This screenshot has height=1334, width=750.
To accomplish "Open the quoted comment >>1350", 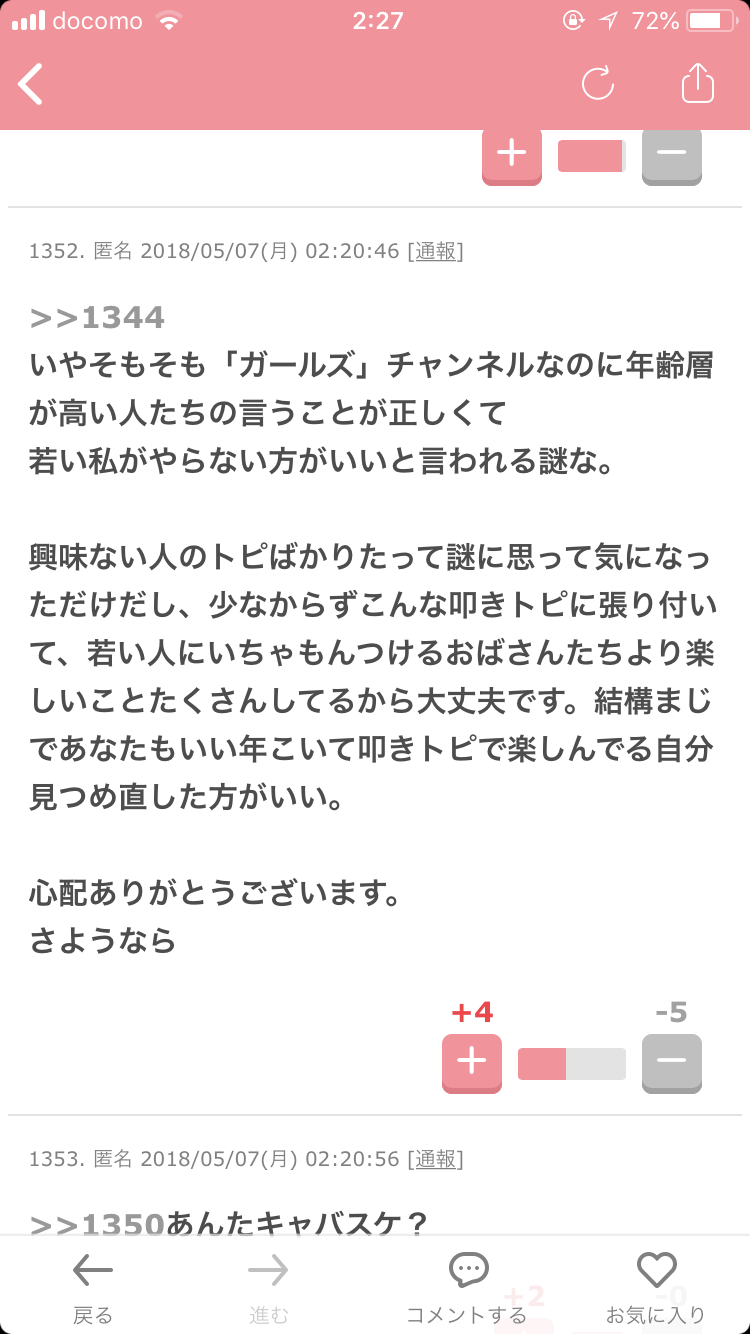I will coord(97,1224).
